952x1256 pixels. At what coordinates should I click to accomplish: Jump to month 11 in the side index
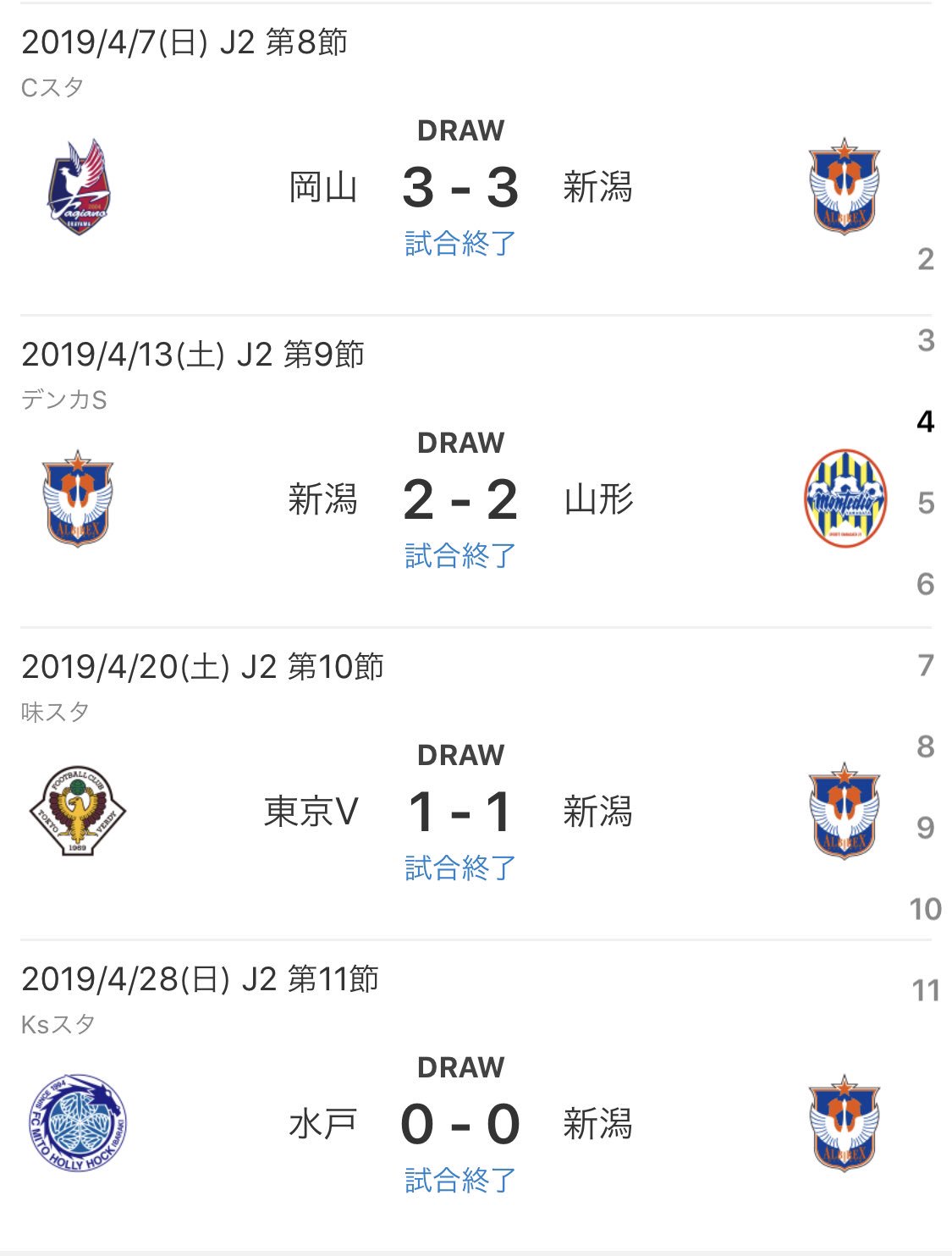coord(926,990)
